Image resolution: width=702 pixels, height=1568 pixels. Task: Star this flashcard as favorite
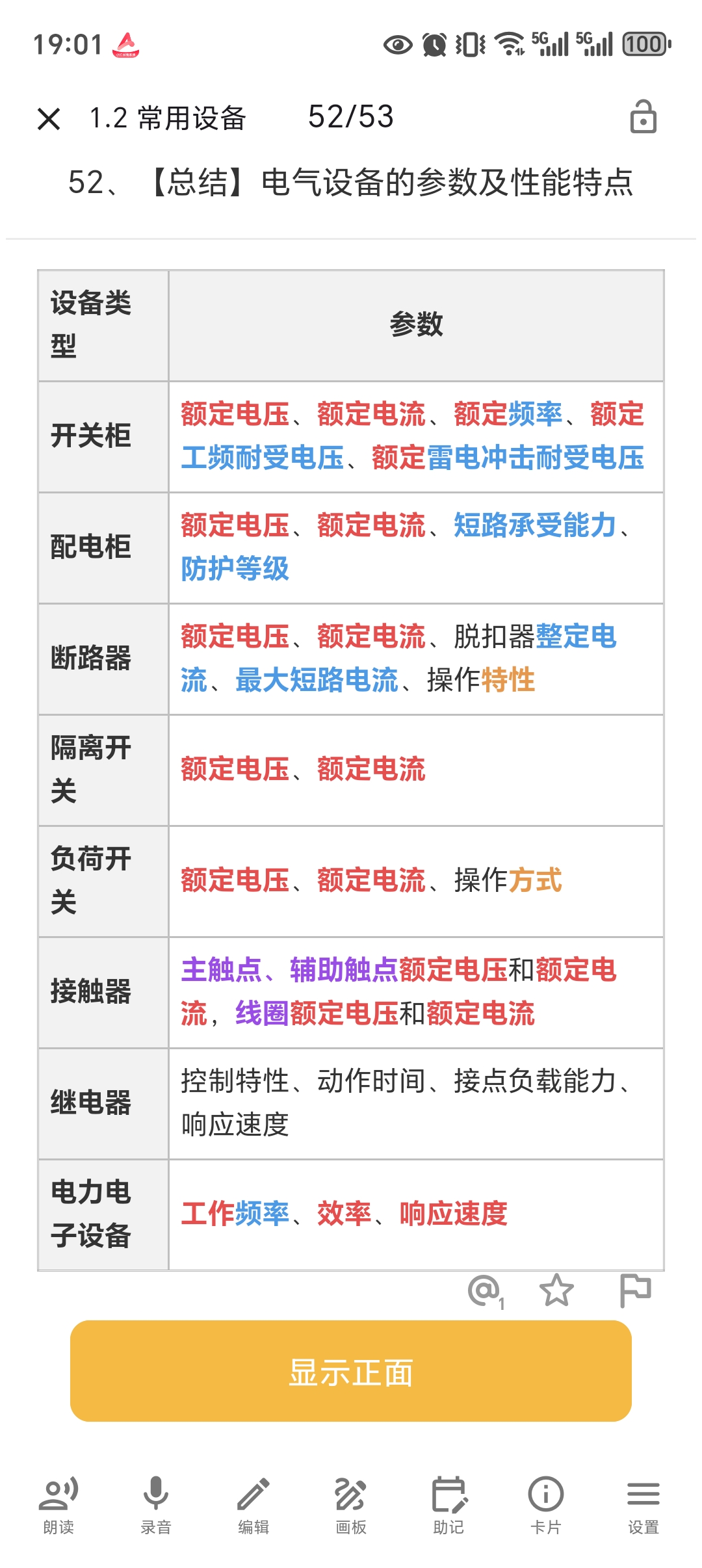(x=556, y=1290)
